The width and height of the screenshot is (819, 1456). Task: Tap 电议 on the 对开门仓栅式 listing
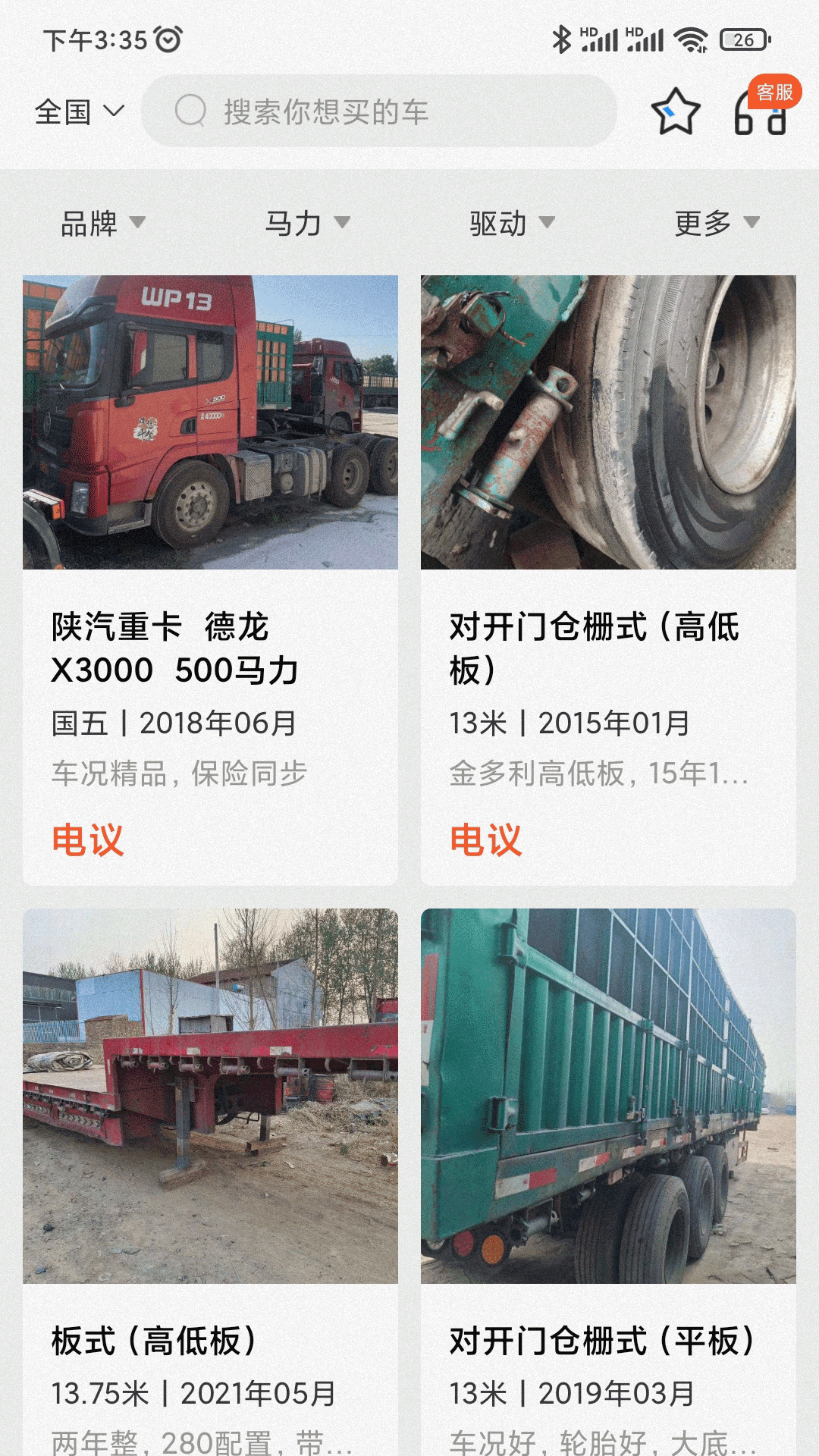487,839
